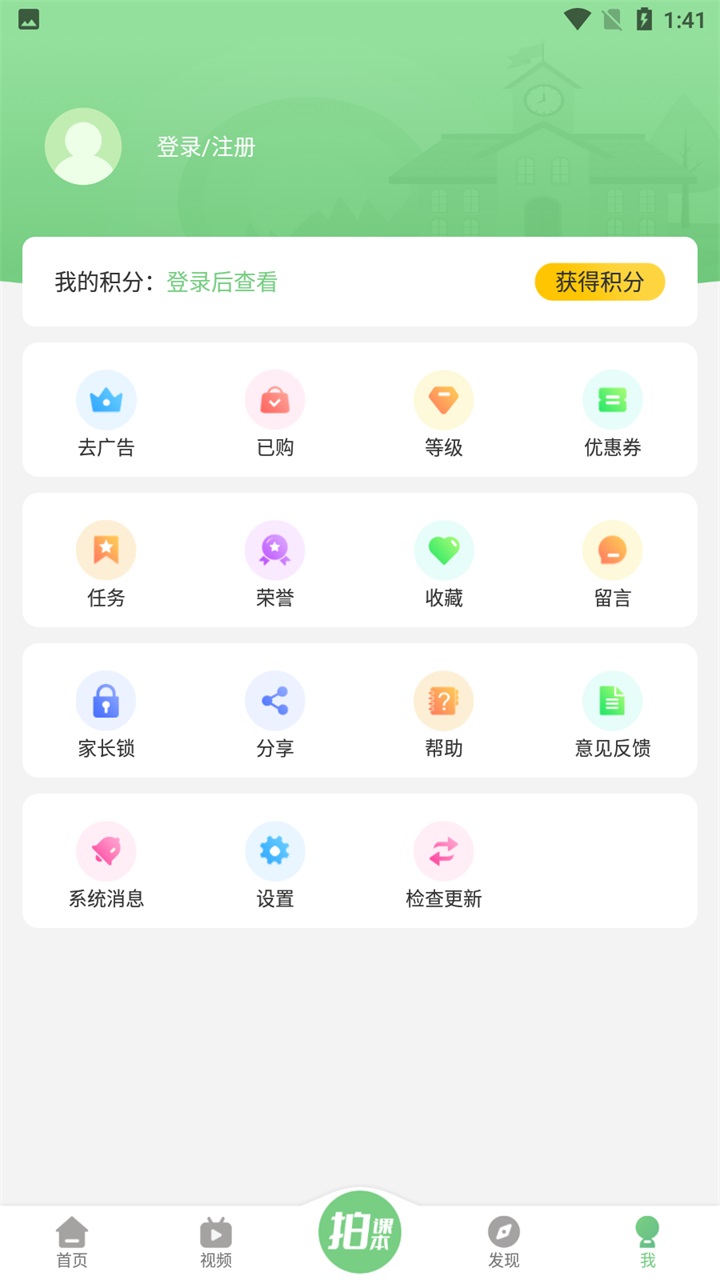
Task: Open 收藏 favorites
Action: [x=444, y=562]
